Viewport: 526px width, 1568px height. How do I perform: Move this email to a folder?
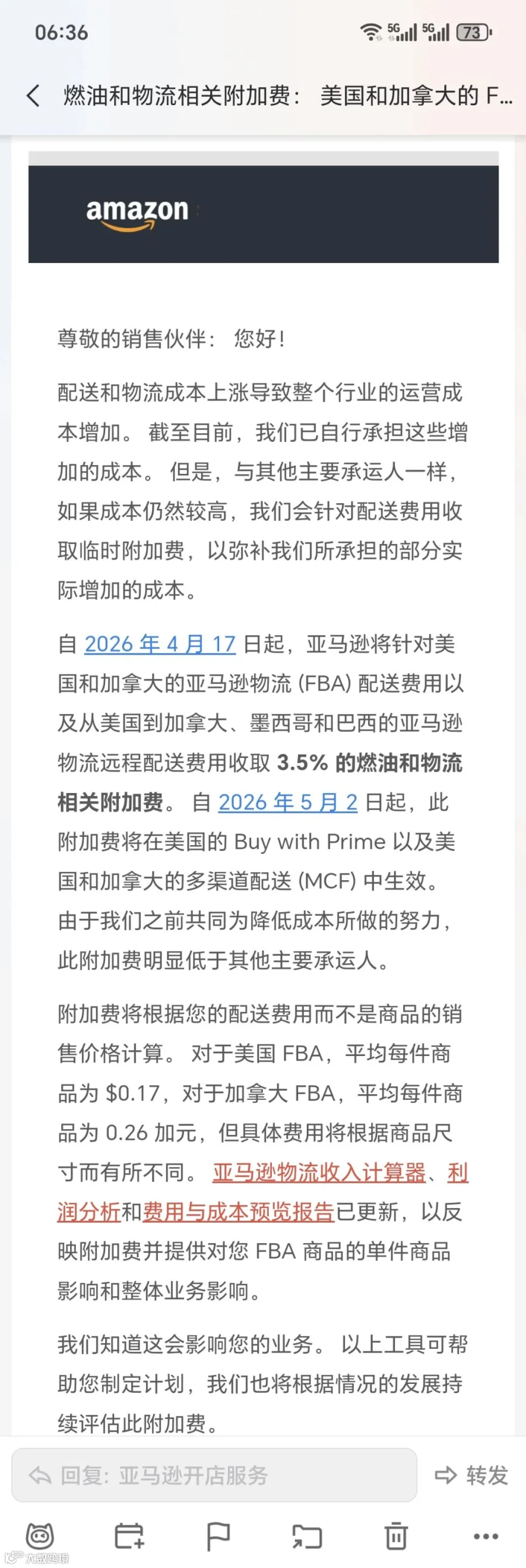tap(307, 1536)
